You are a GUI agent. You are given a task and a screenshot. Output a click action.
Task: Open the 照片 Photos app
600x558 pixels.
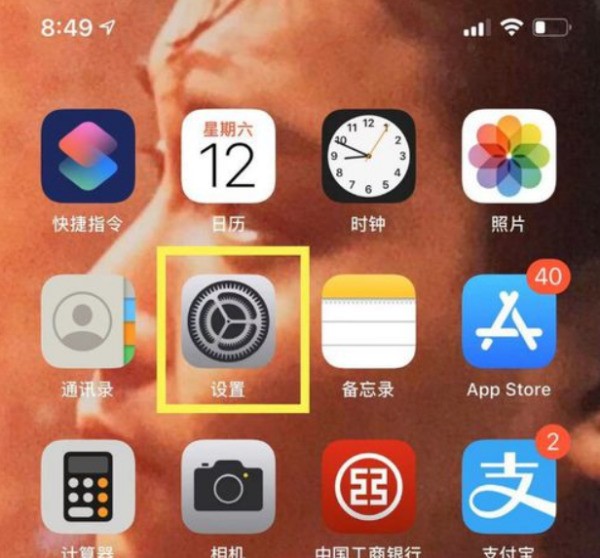click(508, 157)
